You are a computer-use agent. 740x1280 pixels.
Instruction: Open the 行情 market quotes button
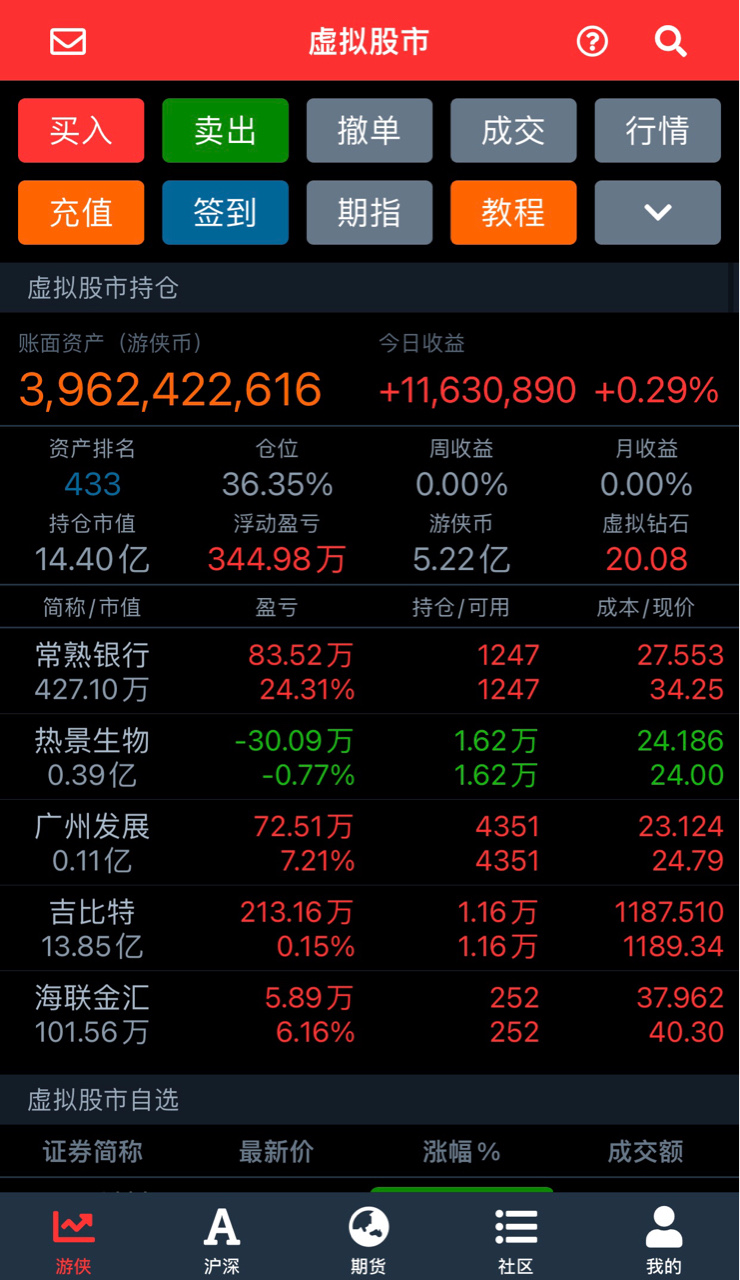tap(657, 130)
